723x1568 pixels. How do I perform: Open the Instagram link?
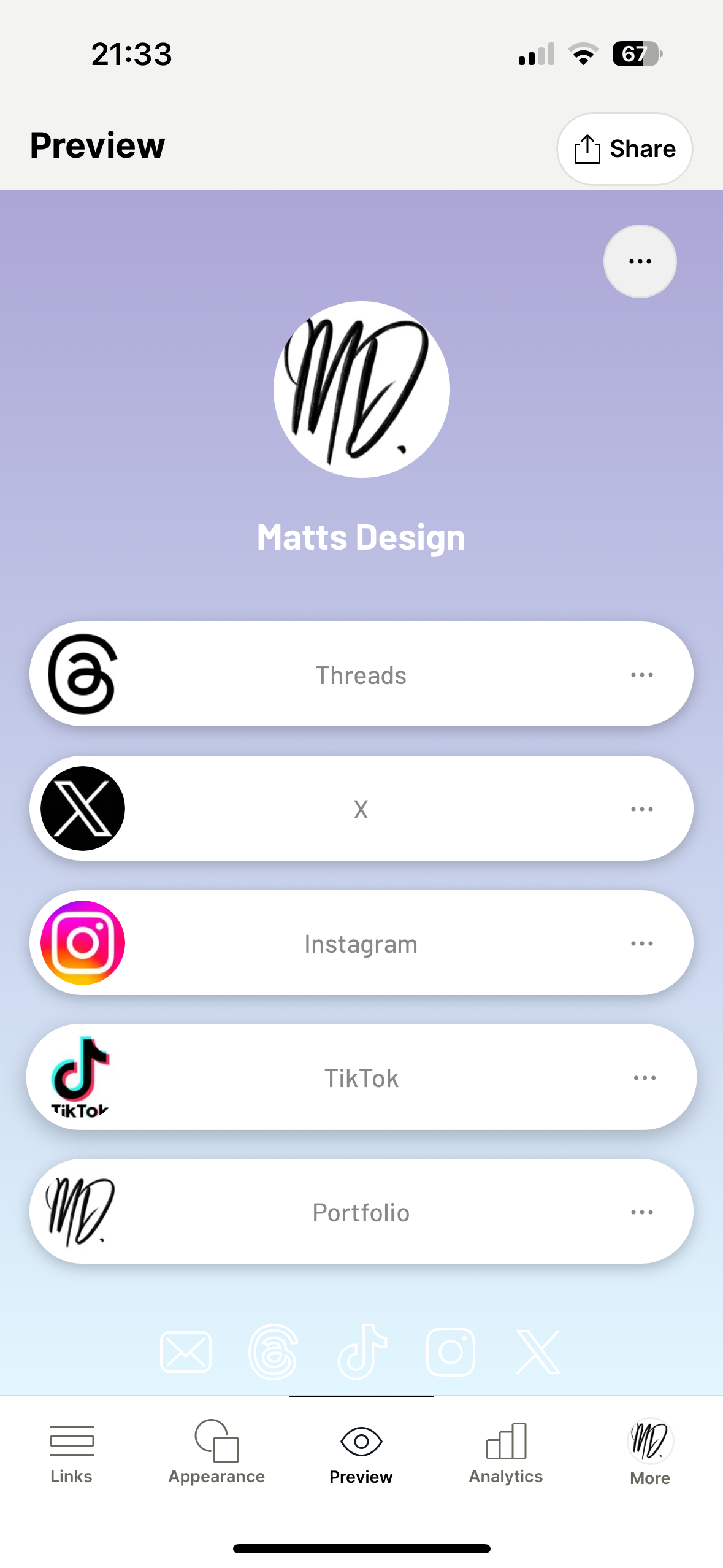coord(361,943)
